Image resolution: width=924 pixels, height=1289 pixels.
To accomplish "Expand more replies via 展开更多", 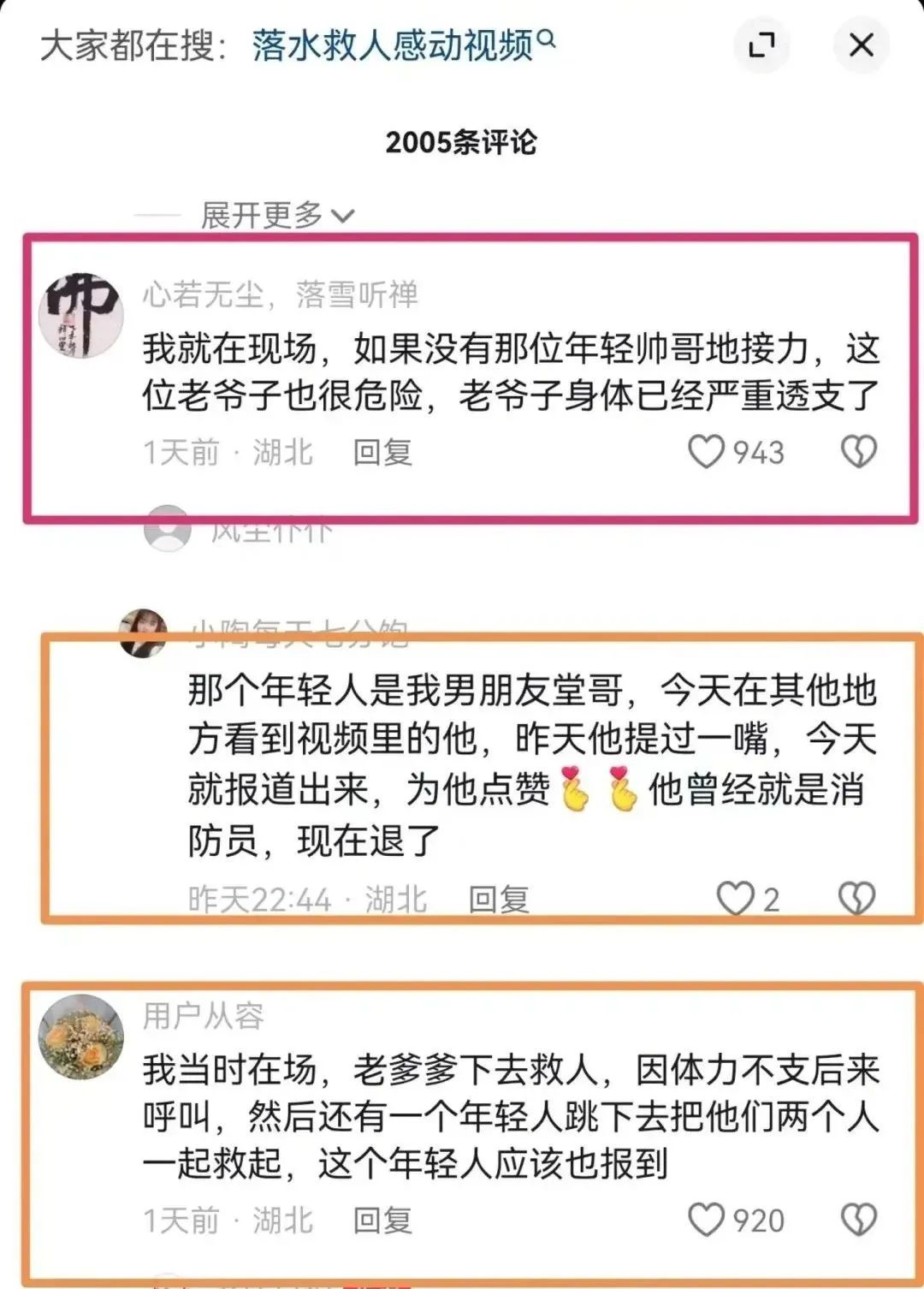I will [276, 215].
